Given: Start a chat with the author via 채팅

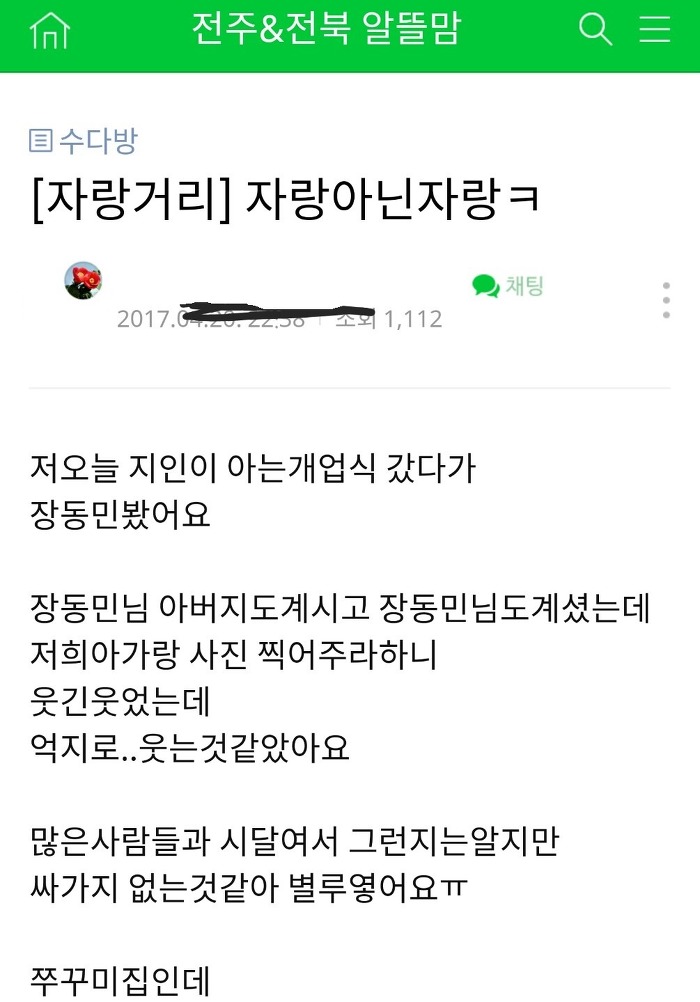Looking at the screenshot, I should pyautogui.click(x=509, y=286).
